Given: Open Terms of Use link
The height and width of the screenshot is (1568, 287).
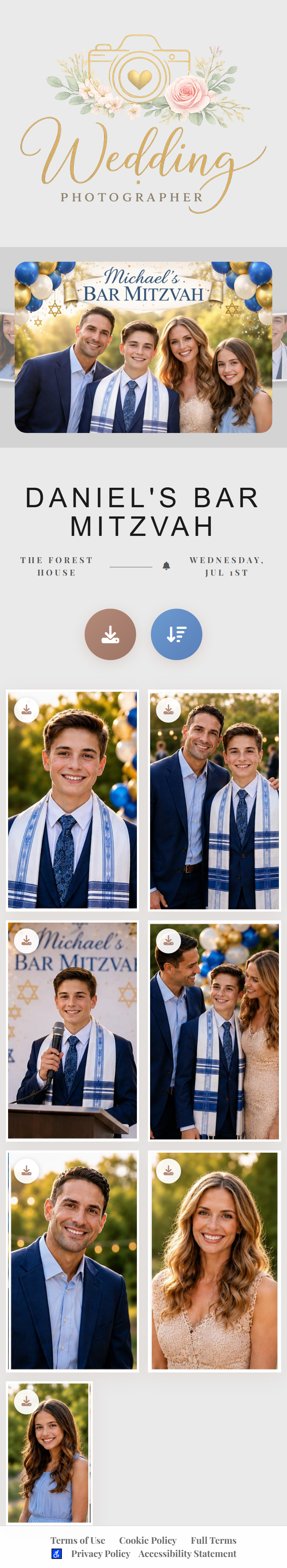Looking at the screenshot, I should (x=78, y=1540).
